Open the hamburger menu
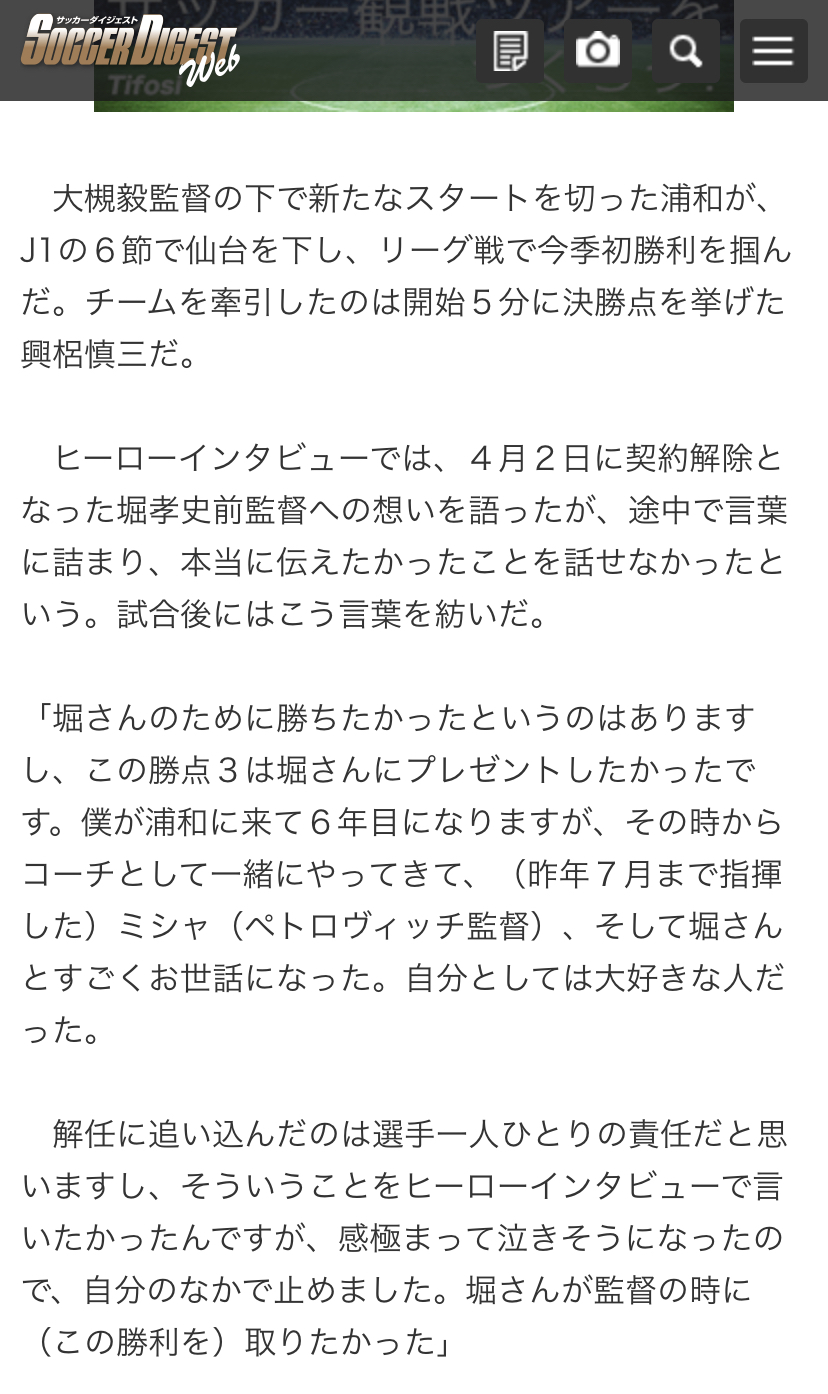The height and width of the screenshot is (1394, 828). (x=774, y=51)
